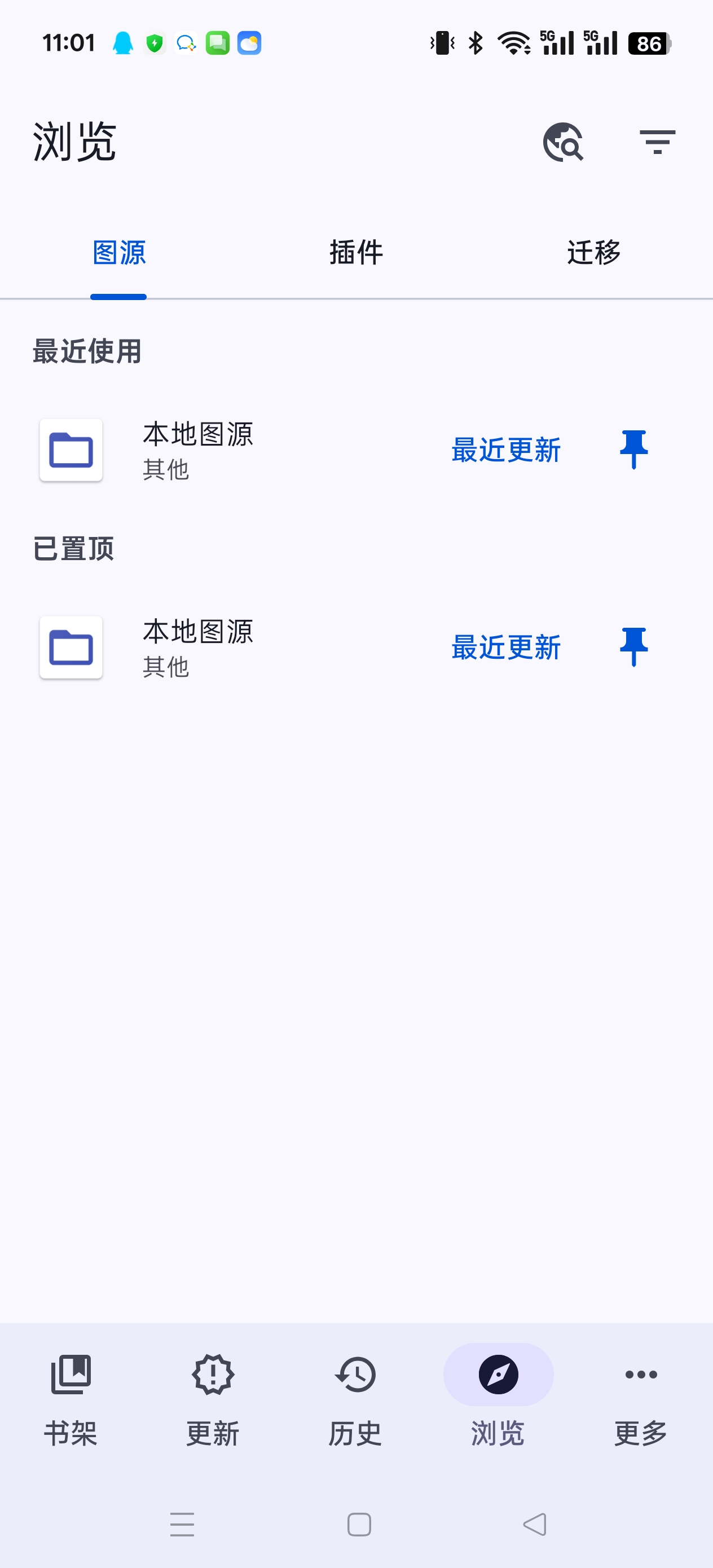The image size is (713, 1568).
Task: Tap 最近更新 in the 已置顶 section
Action: pos(506,648)
